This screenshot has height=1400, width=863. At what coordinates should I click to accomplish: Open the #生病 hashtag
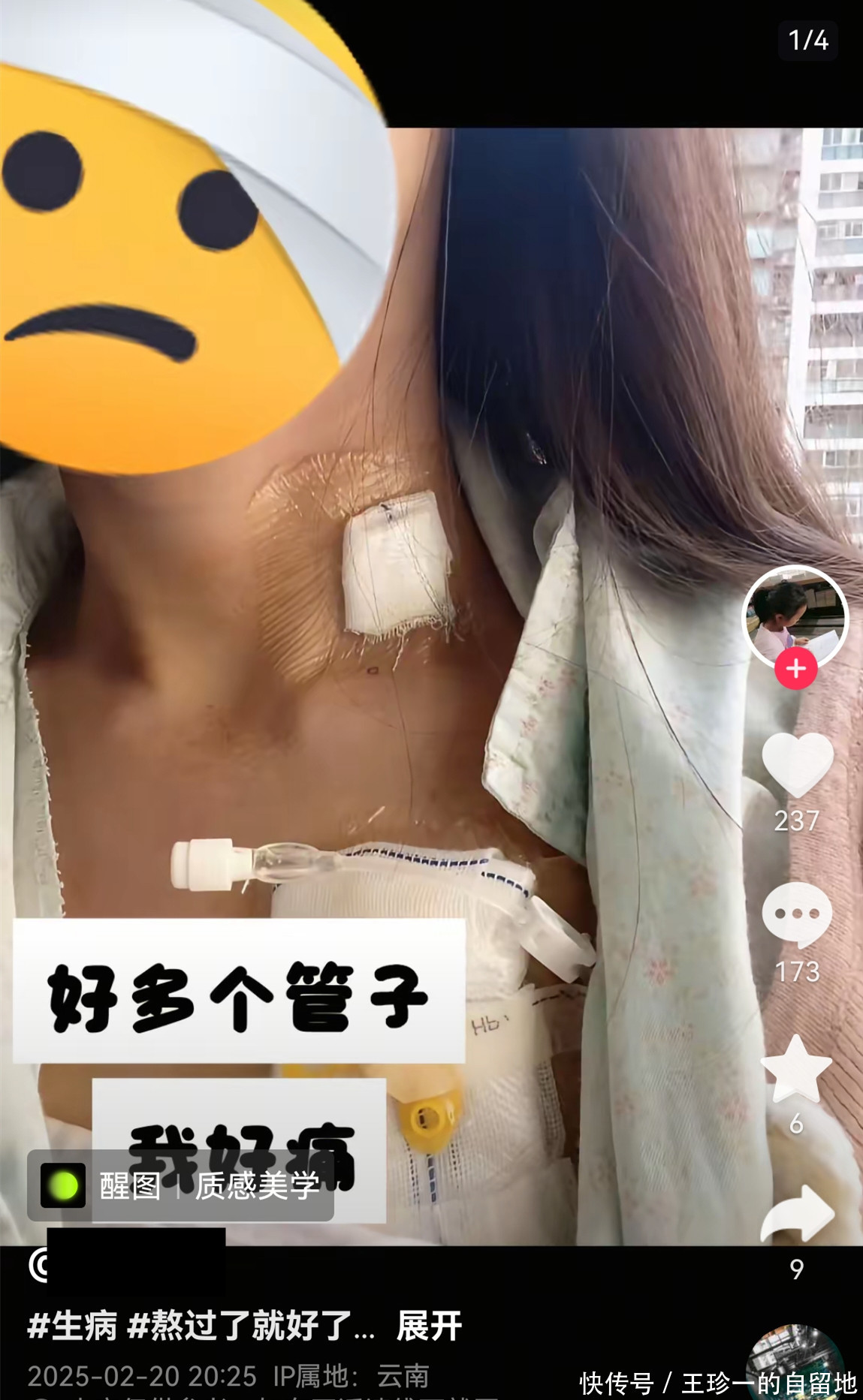(72, 1326)
